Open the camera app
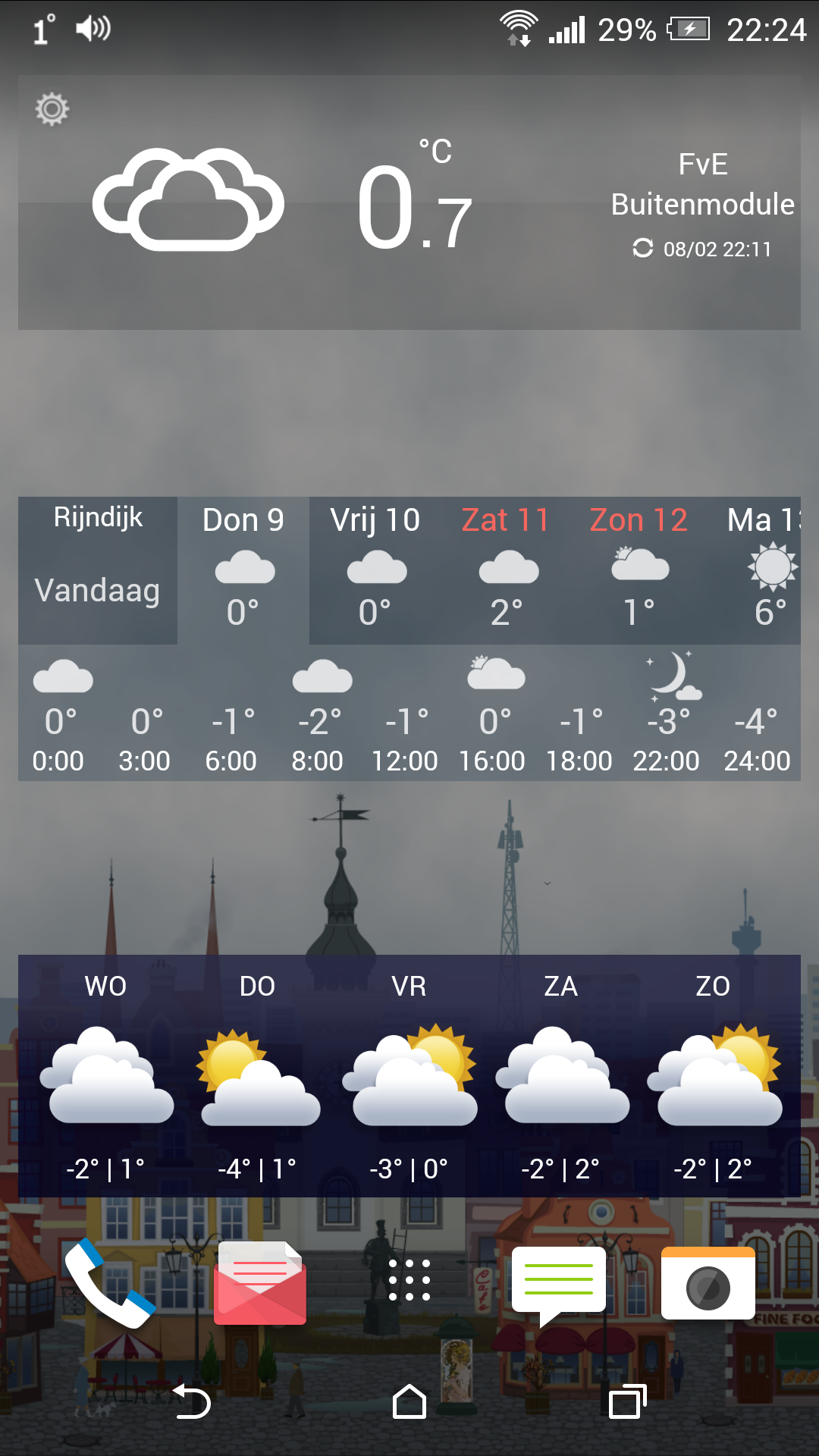The image size is (819, 1456). point(708,1283)
